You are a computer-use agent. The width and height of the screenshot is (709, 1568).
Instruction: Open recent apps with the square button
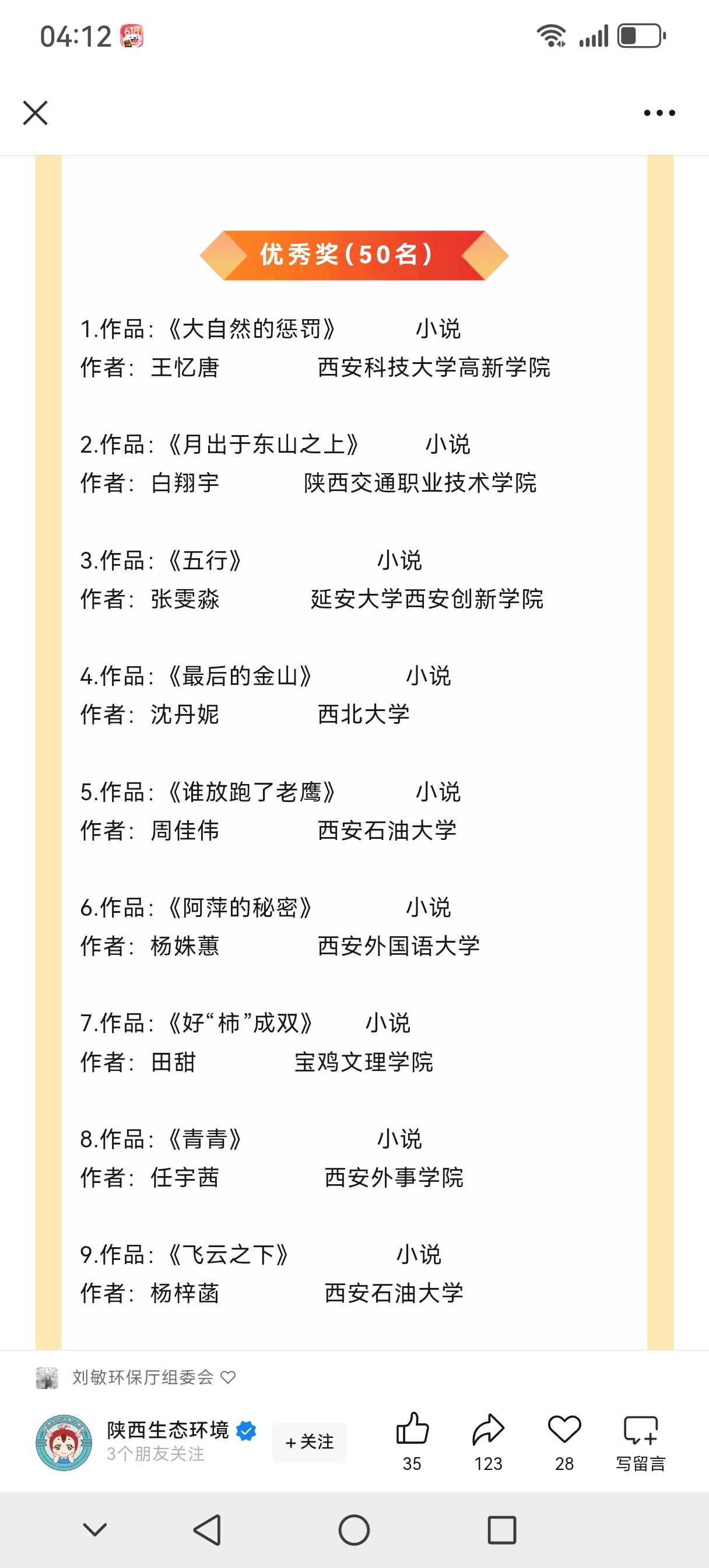pyautogui.click(x=502, y=1529)
